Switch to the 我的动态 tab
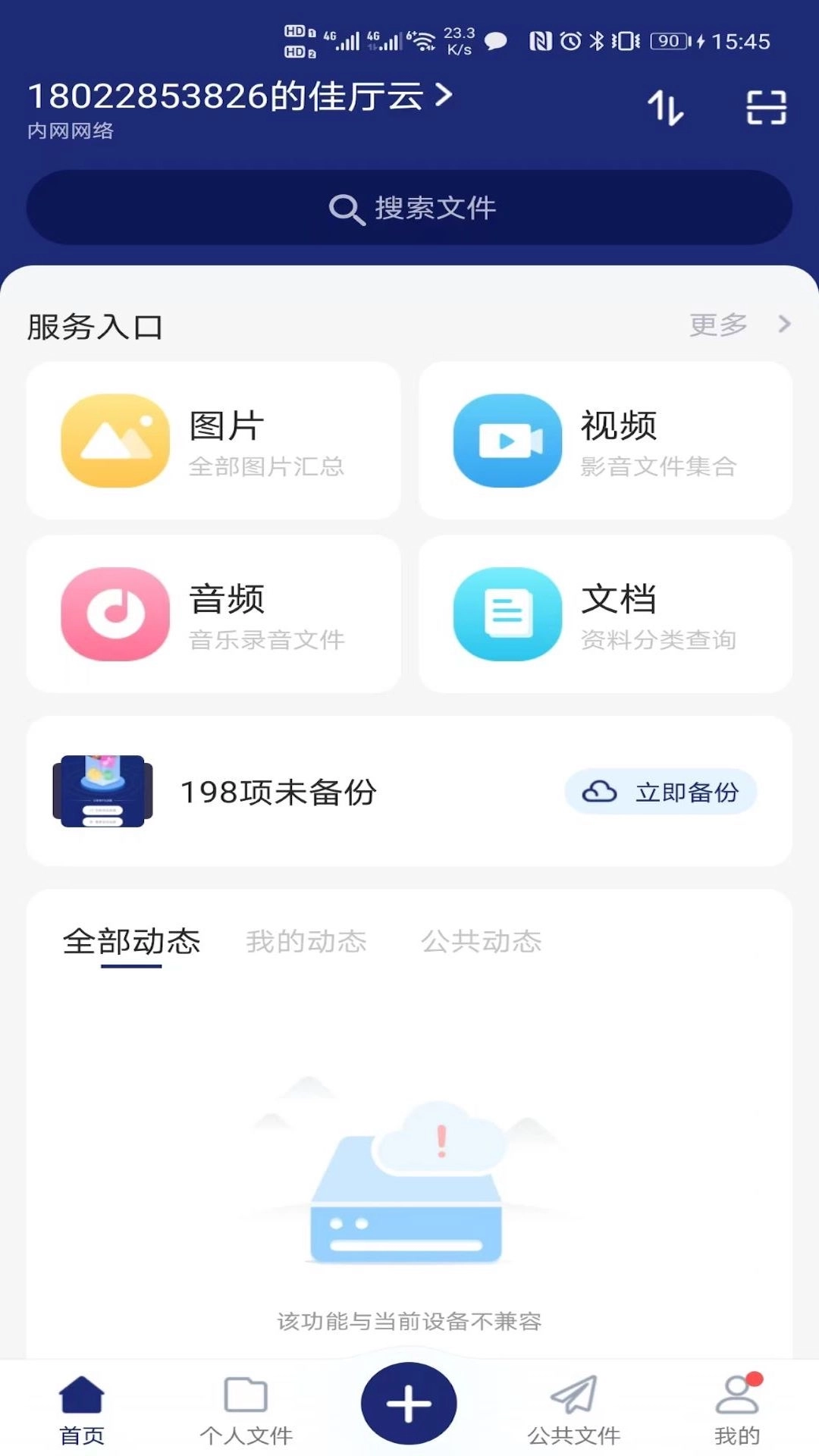The height and width of the screenshot is (1456, 819). [306, 941]
